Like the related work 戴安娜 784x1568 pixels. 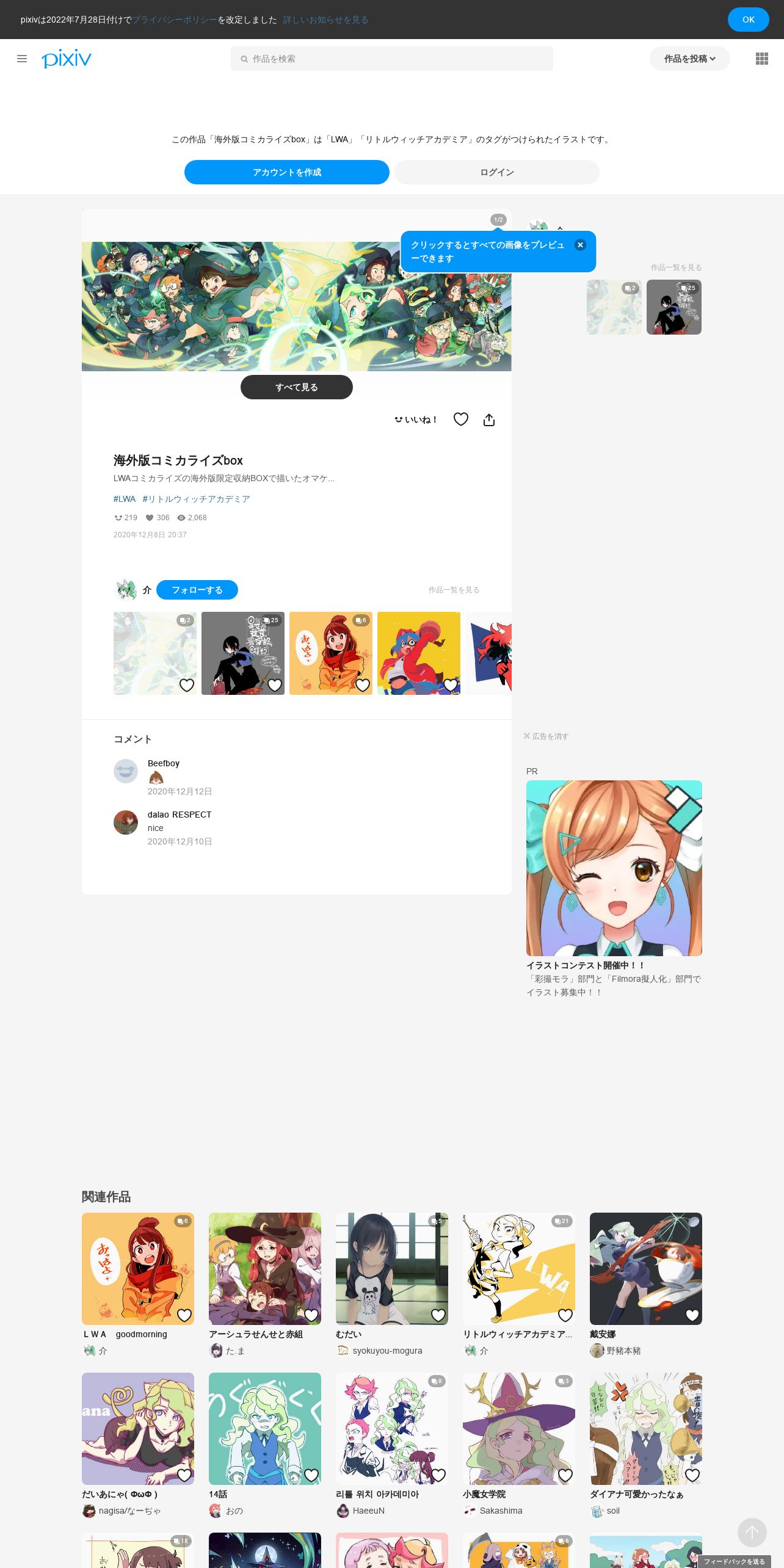click(692, 1315)
